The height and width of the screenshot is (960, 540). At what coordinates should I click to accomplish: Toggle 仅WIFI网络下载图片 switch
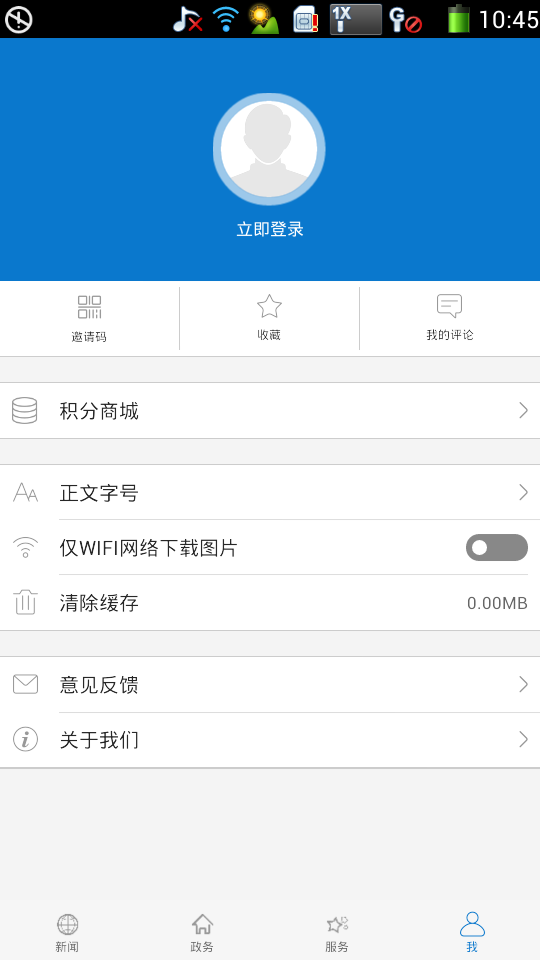(497, 547)
